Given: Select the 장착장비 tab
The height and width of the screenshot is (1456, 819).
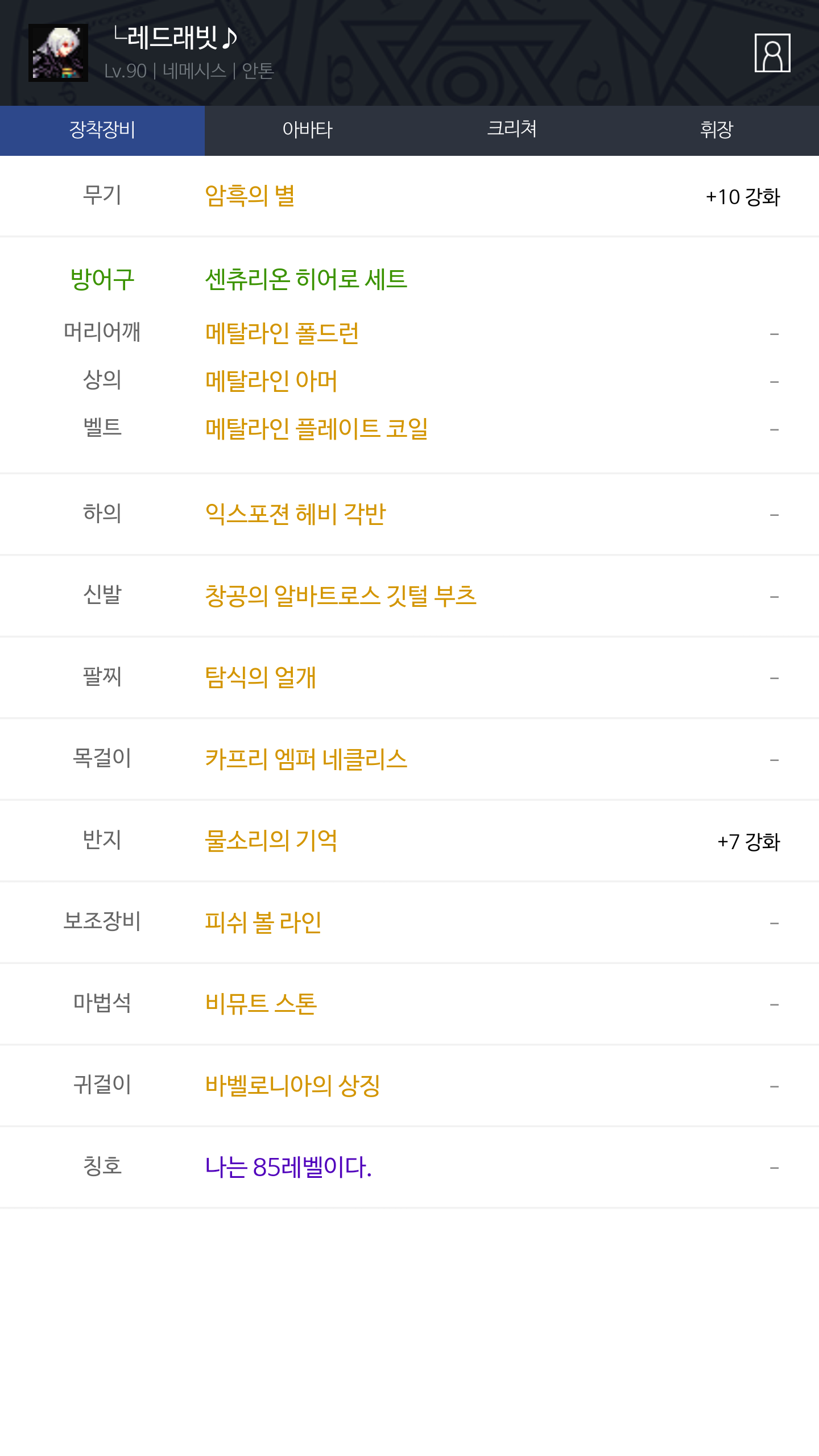Looking at the screenshot, I should [x=102, y=130].
